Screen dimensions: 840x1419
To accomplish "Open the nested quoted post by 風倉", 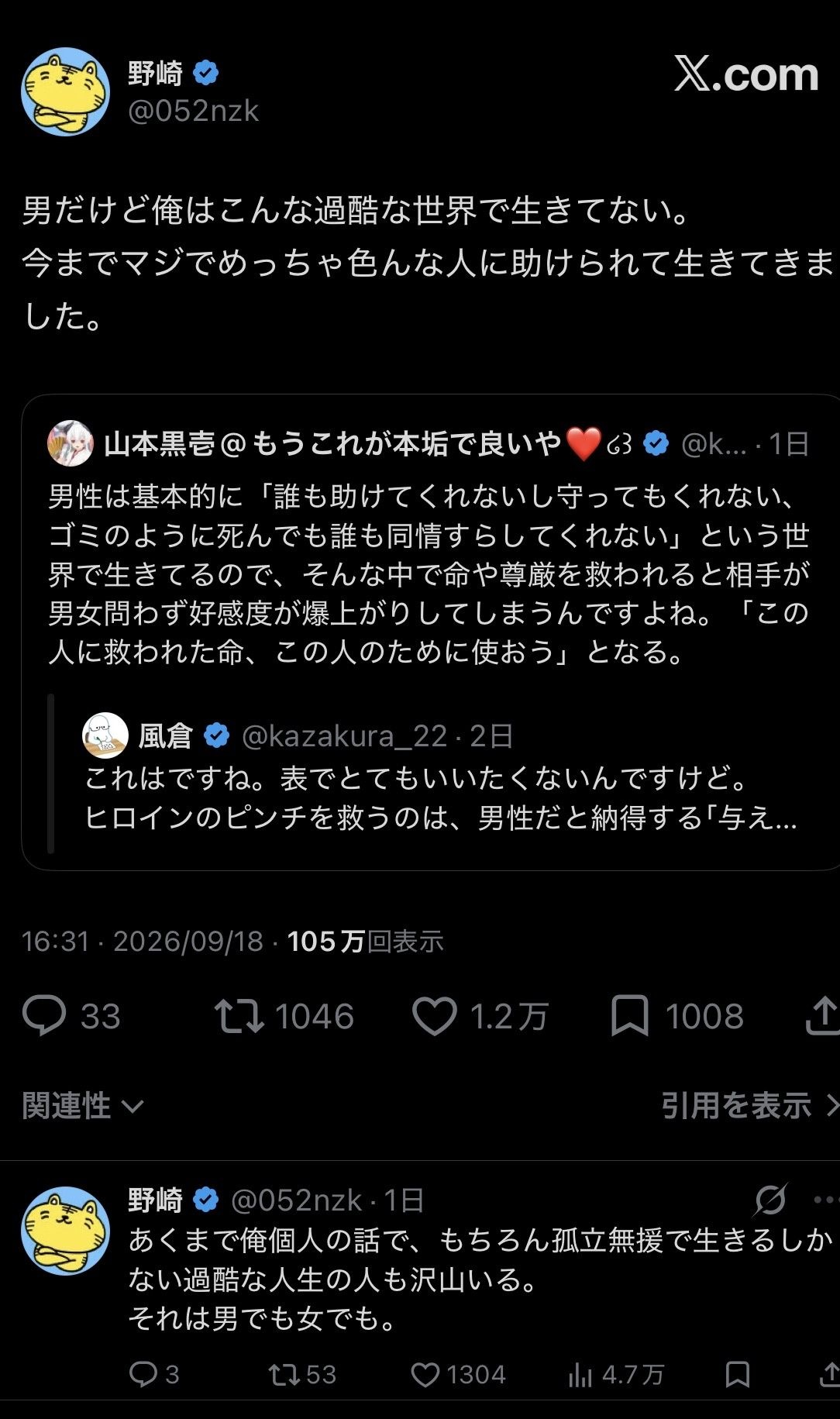I will click(434, 775).
